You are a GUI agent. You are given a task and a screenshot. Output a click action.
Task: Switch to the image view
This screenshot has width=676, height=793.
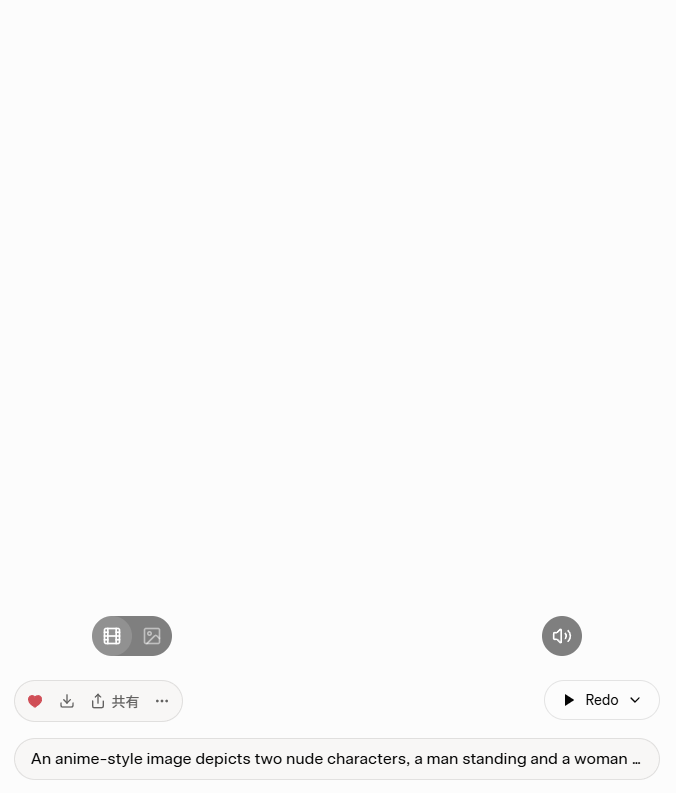pos(152,636)
